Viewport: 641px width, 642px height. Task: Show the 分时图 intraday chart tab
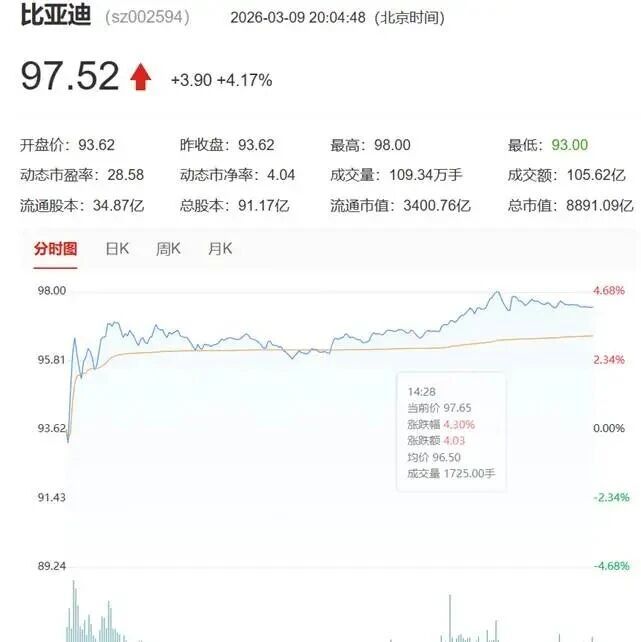pyautogui.click(x=55, y=249)
